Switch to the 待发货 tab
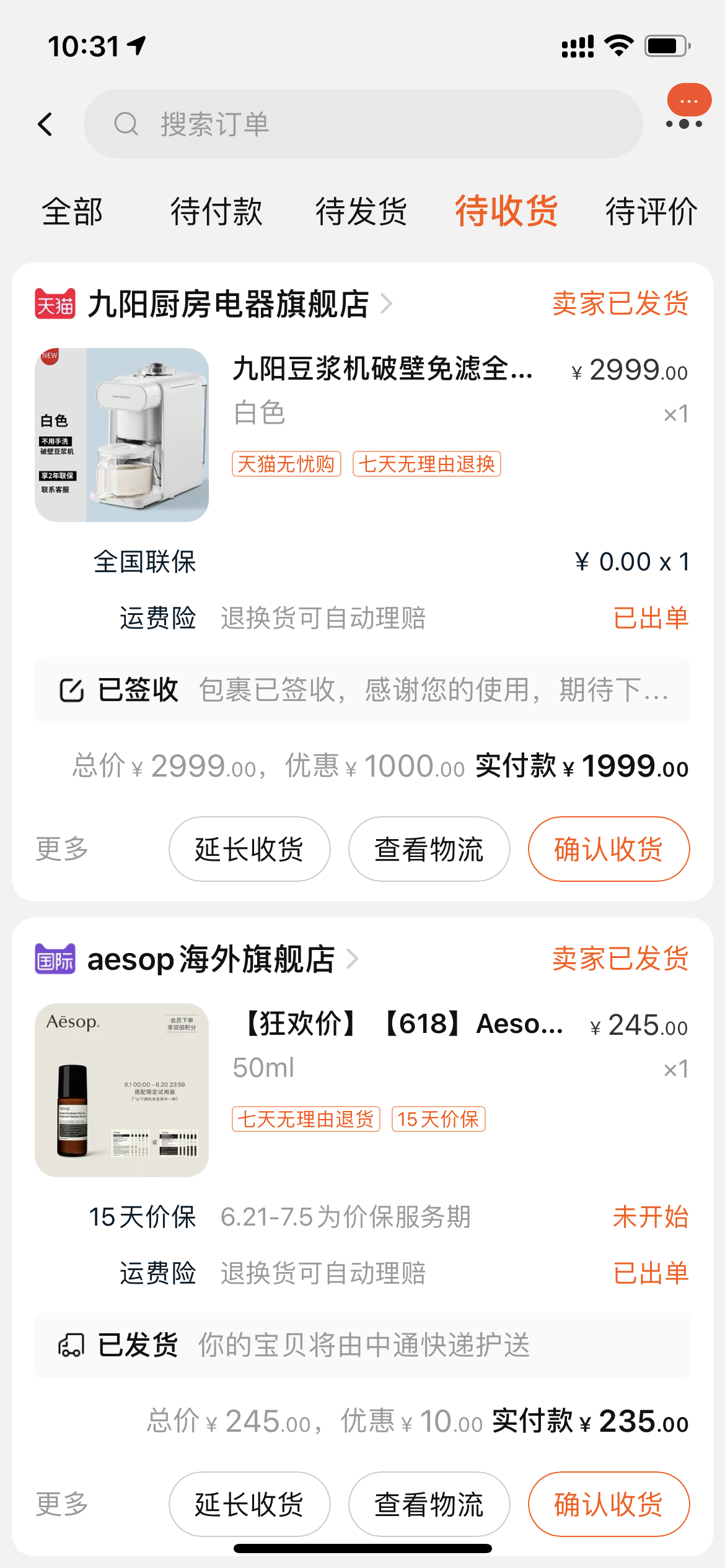This screenshot has width=725, height=1568. click(361, 212)
